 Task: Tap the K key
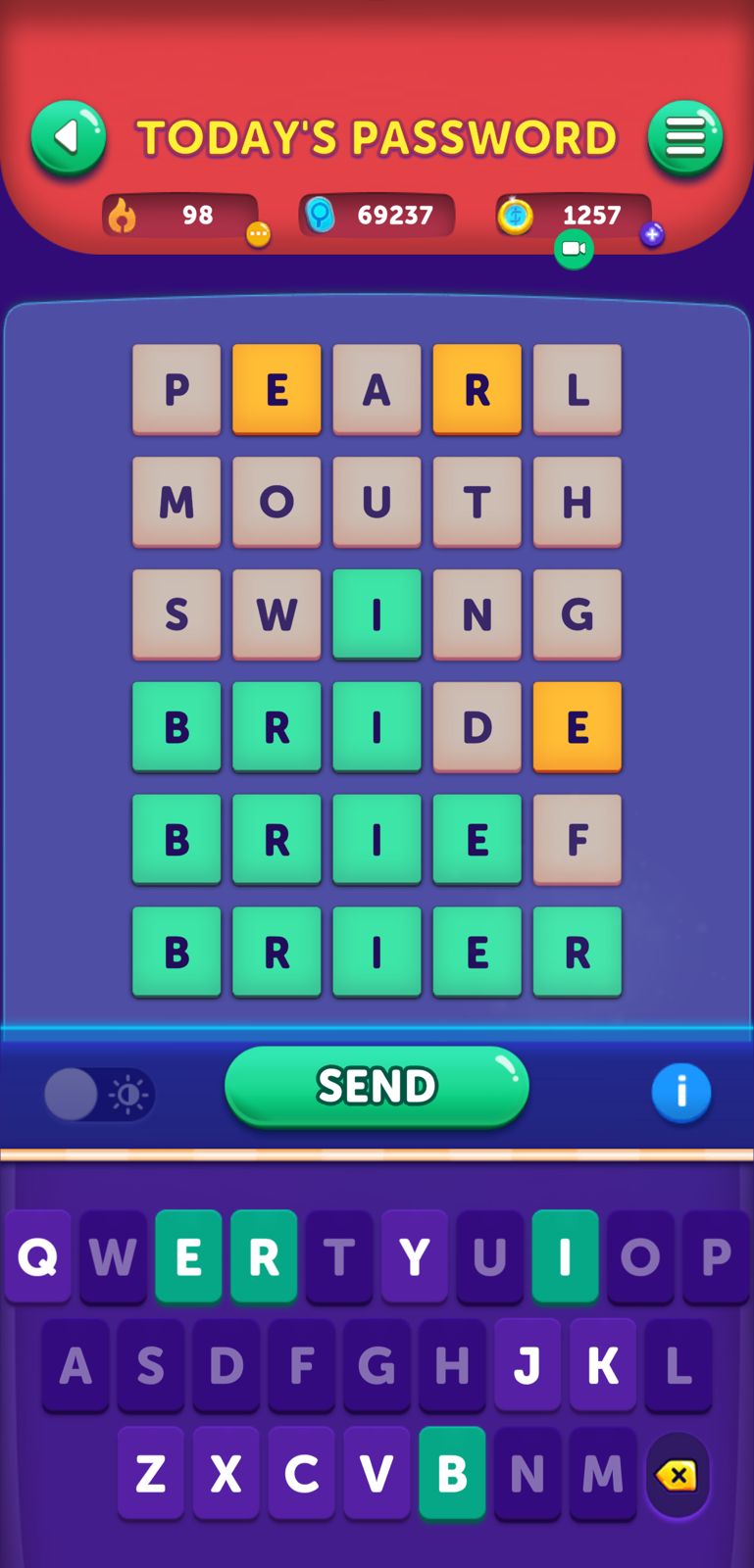(x=603, y=1365)
